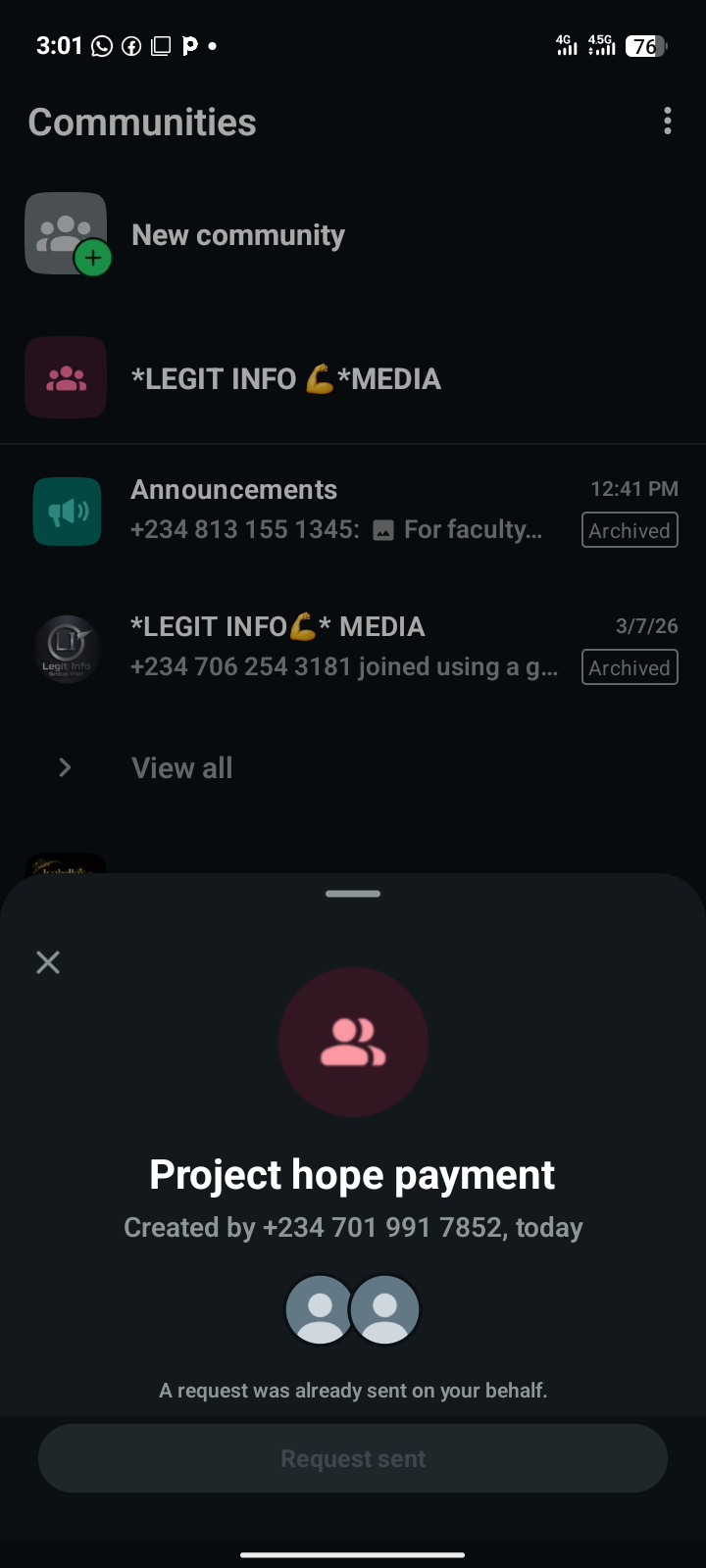Screen dimensions: 706x1568
Task: Expand View all groups
Action: coord(182,767)
